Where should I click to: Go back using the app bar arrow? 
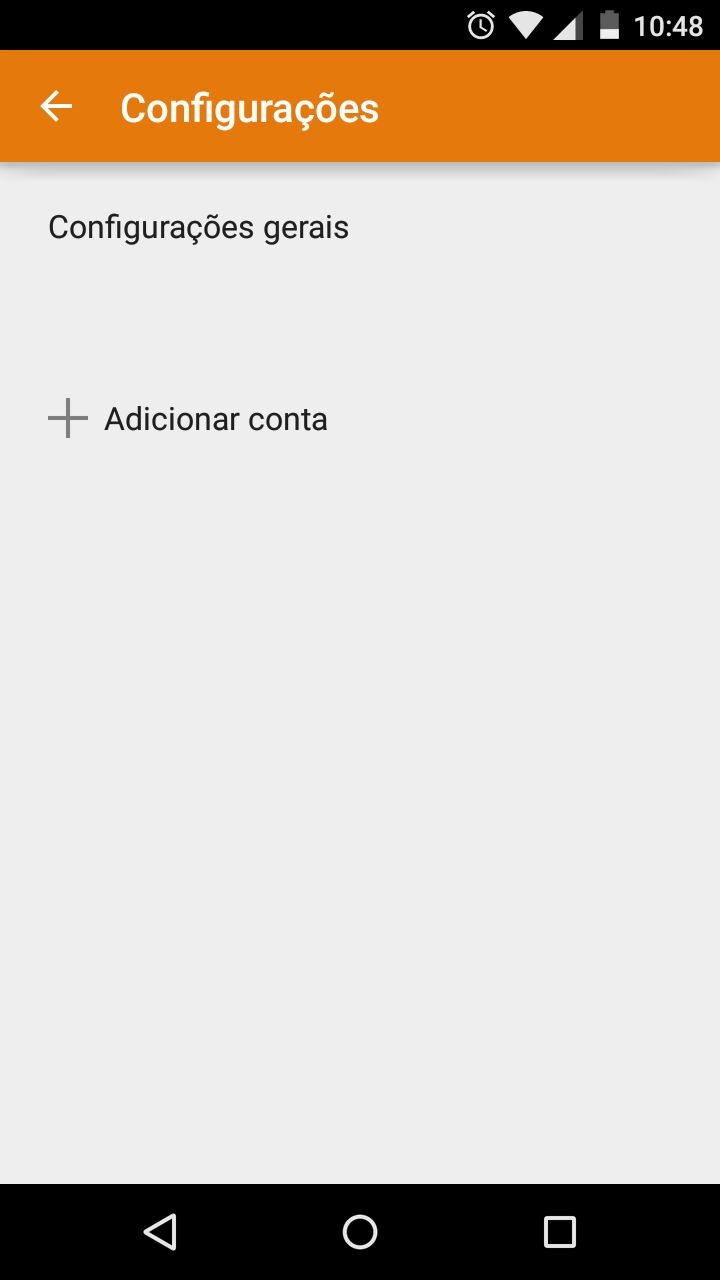click(56, 107)
